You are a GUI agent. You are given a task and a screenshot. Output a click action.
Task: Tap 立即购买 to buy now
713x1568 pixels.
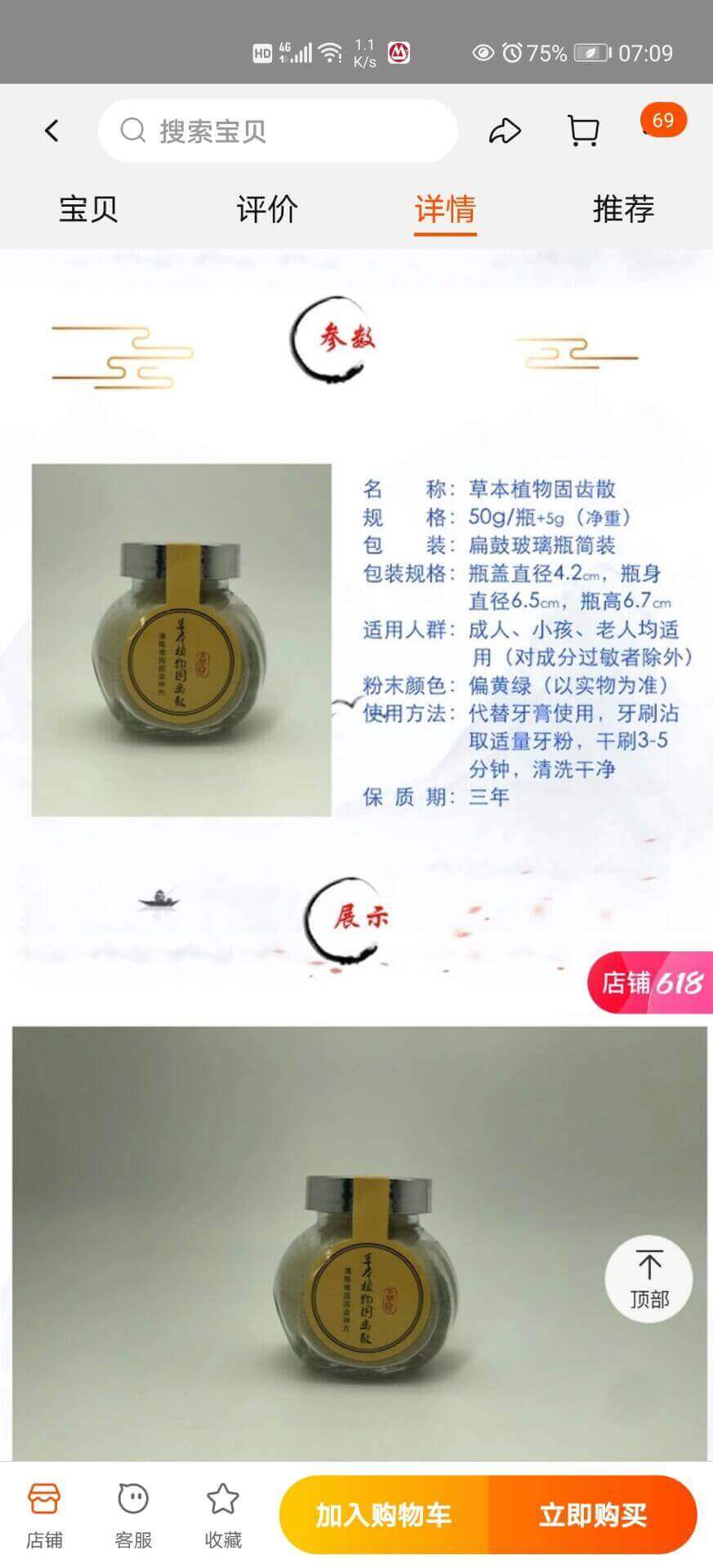click(593, 1515)
